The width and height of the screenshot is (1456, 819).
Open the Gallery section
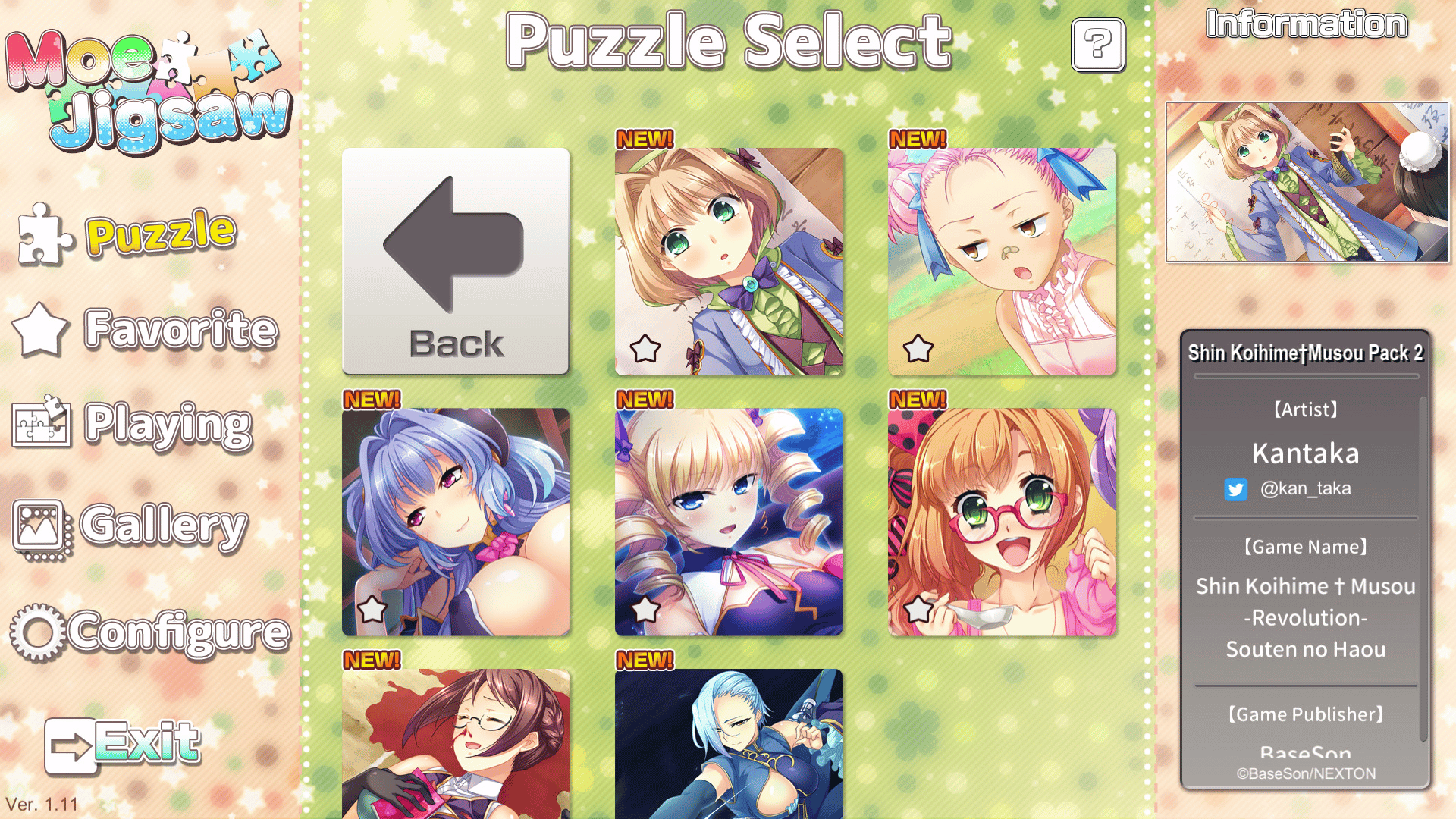coord(130,527)
